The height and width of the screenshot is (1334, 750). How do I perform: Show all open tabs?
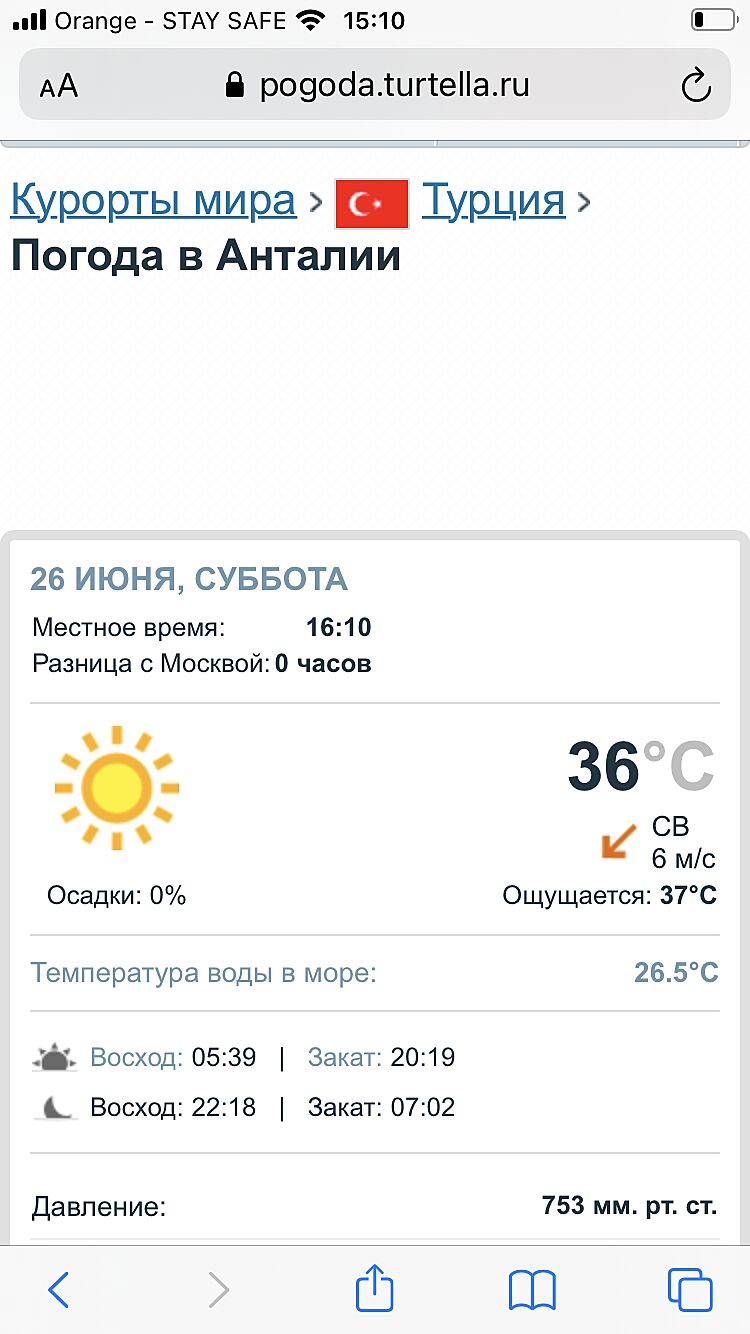690,1289
